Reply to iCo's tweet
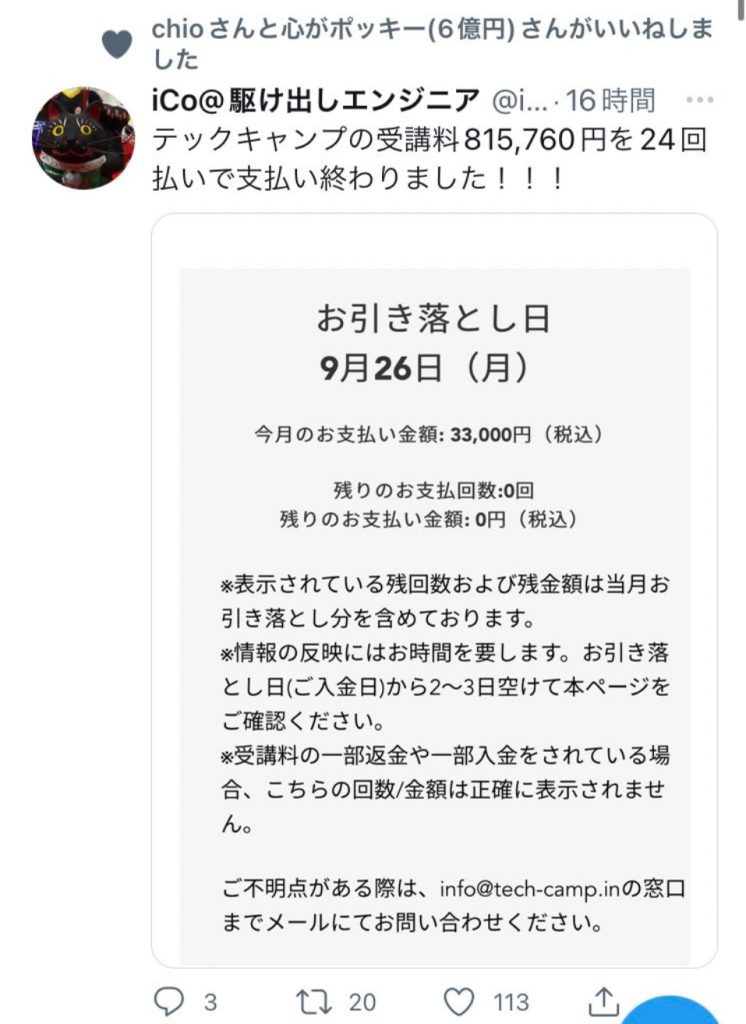The image size is (746, 1024). (x=172, y=1000)
